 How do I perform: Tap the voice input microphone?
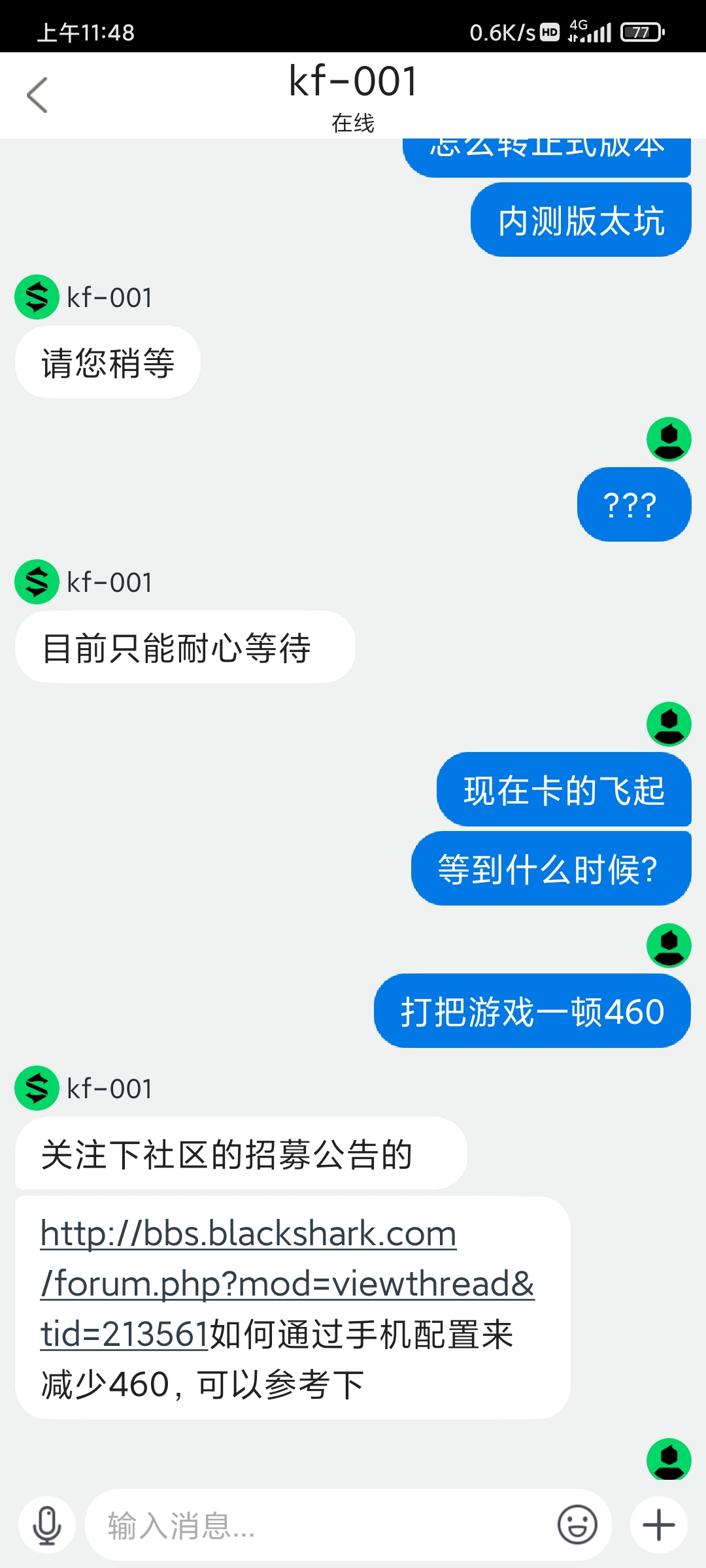pos(47,1526)
